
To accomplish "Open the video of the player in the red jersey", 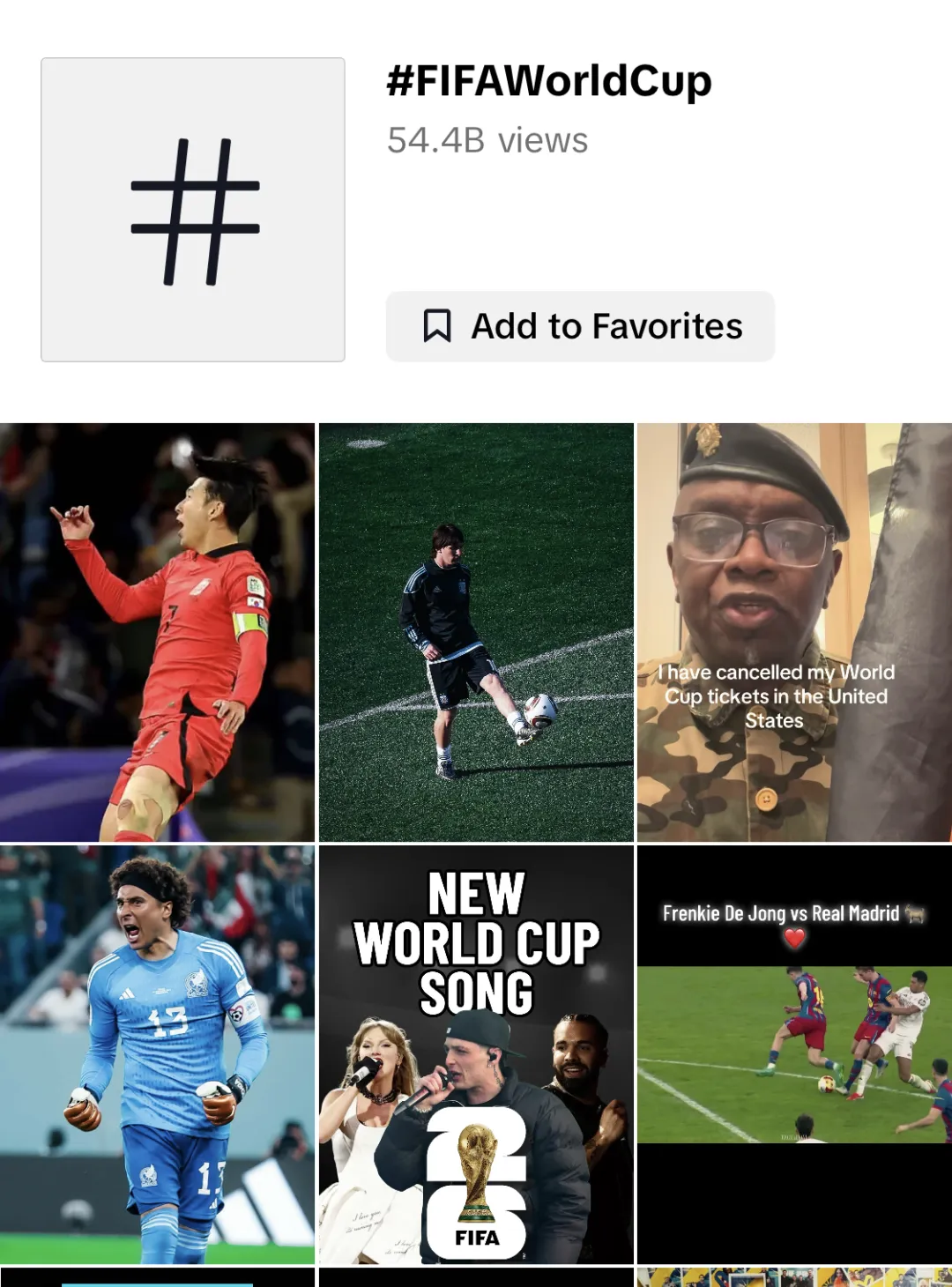I will click(x=157, y=632).
